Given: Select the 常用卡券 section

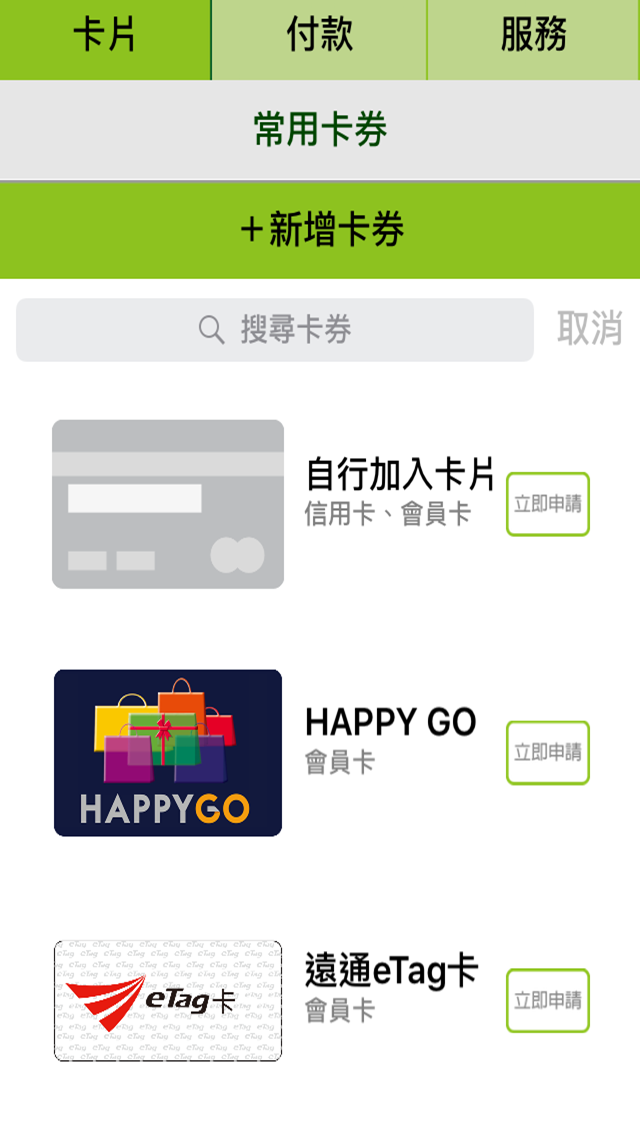Looking at the screenshot, I should click(320, 130).
